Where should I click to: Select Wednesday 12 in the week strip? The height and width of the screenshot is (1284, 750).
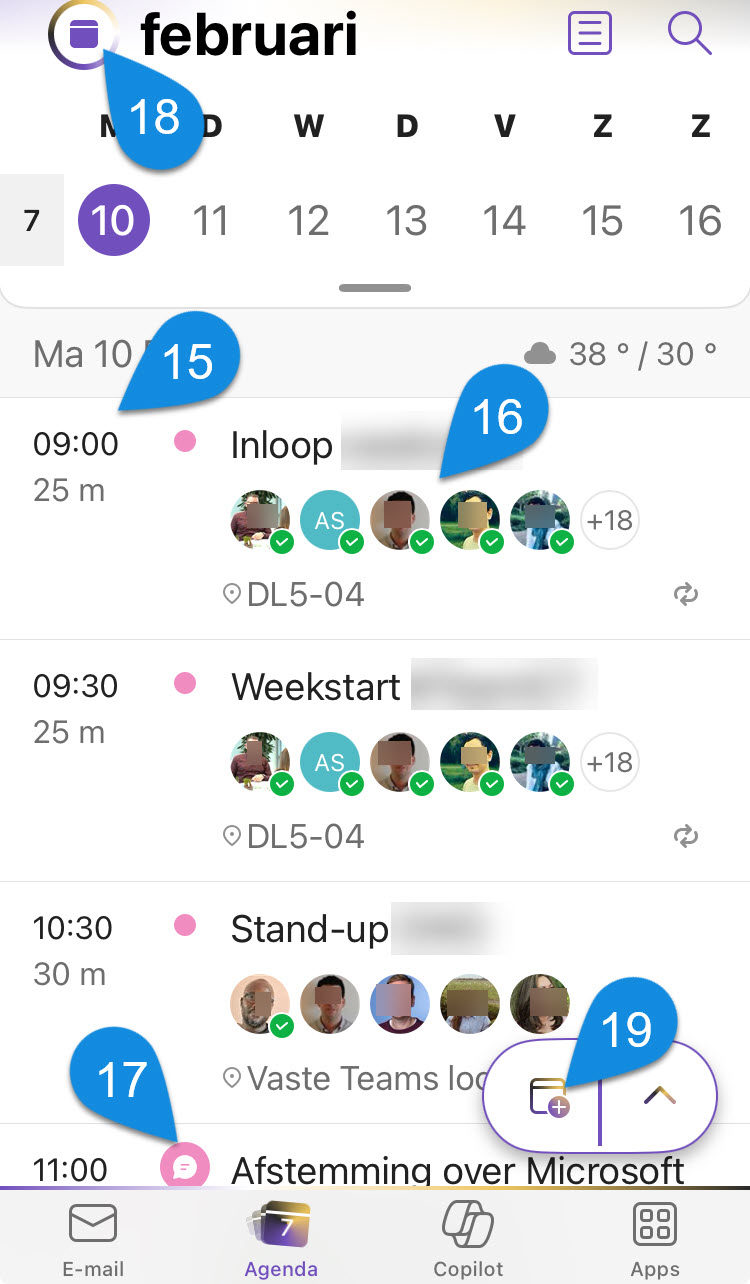[x=308, y=220]
